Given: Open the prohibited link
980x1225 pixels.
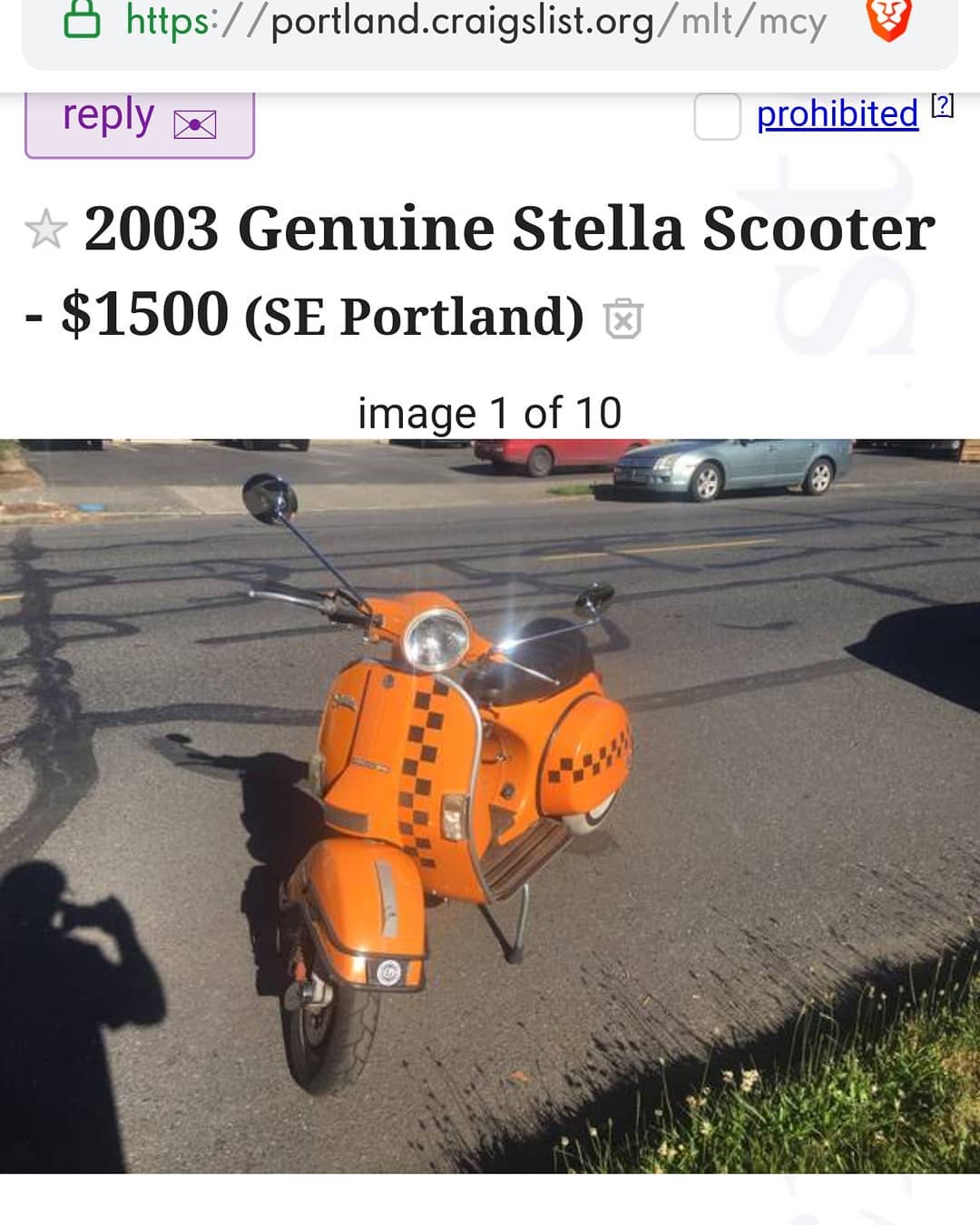Looking at the screenshot, I should [x=837, y=114].
